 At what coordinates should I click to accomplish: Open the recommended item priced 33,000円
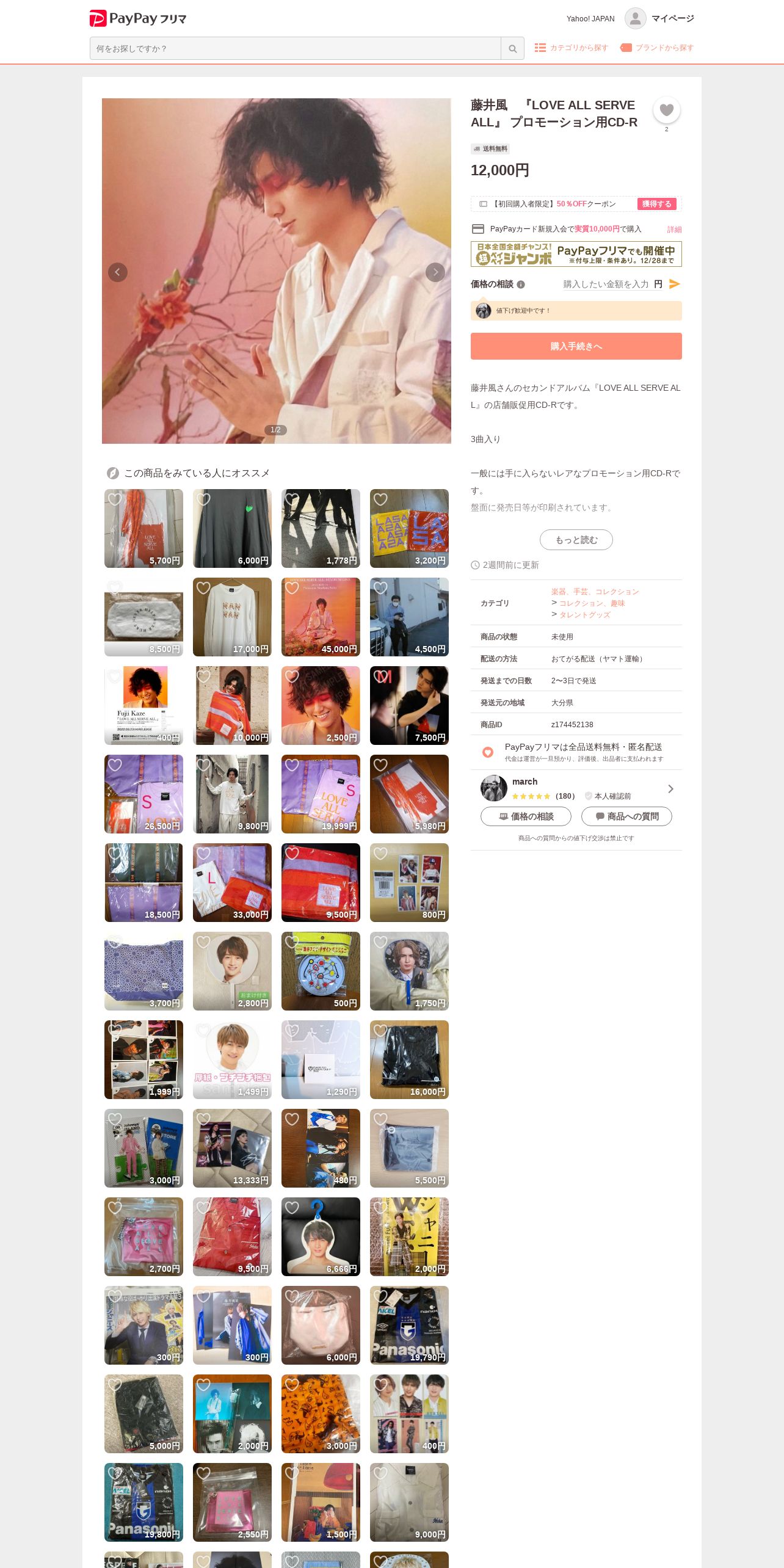point(232,882)
